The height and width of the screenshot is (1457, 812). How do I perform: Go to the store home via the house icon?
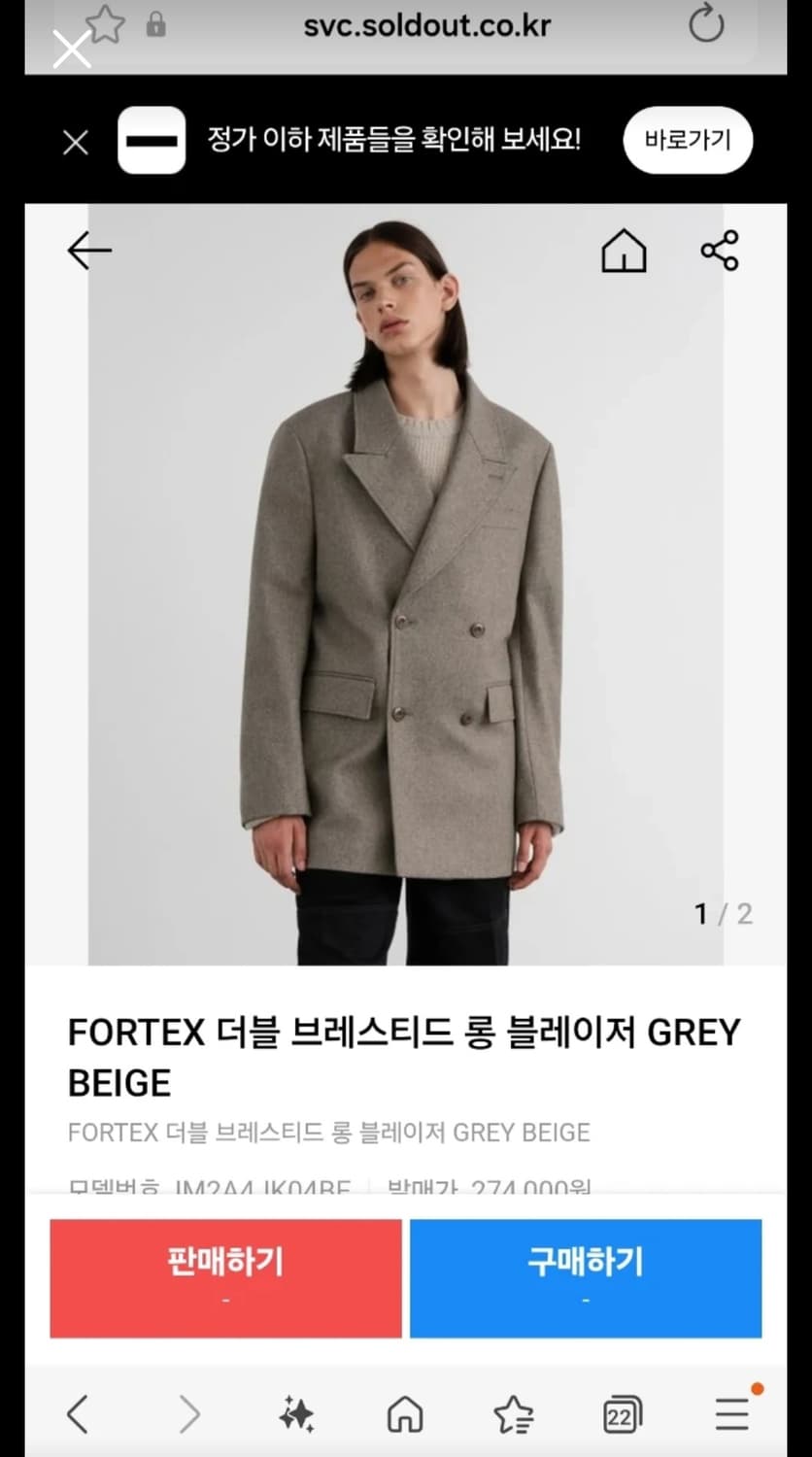click(x=624, y=251)
